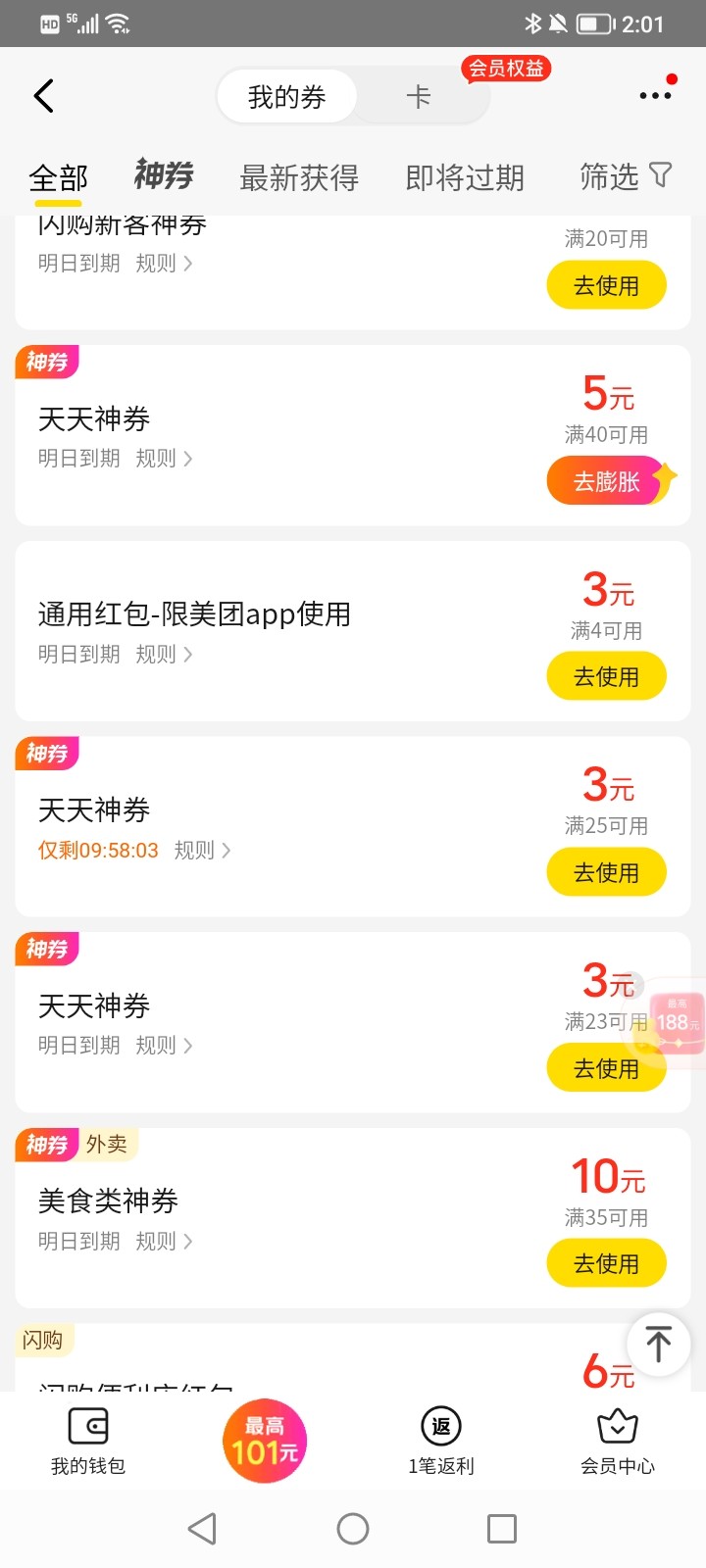The width and height of the screenshot is (706, 1568).
Task: Tap the 最高101元 center button
Action: click(x=265, y=1441)
